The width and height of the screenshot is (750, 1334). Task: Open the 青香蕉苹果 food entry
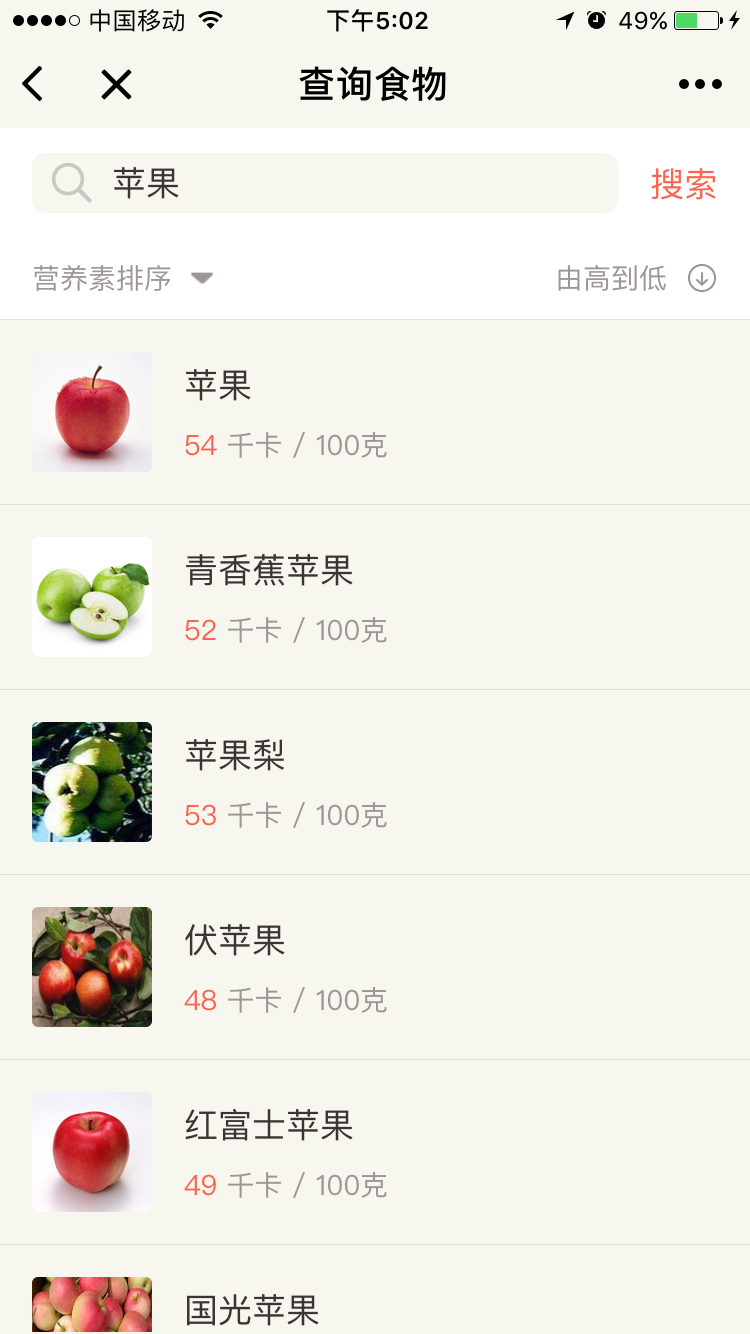click(375, 597)
